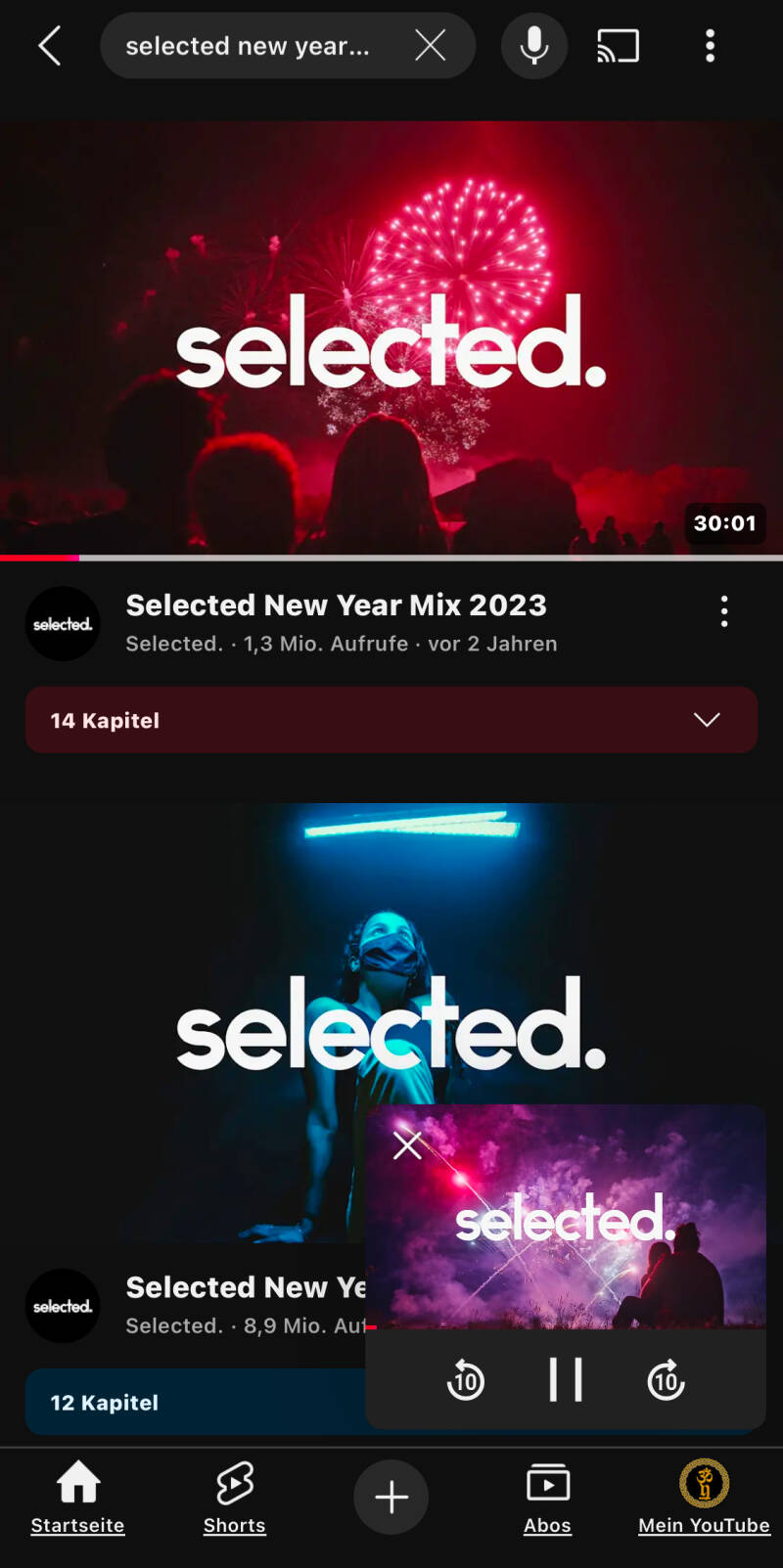Start a voice search with the microphone
The image size is (783, 1568).
point(534,45)
